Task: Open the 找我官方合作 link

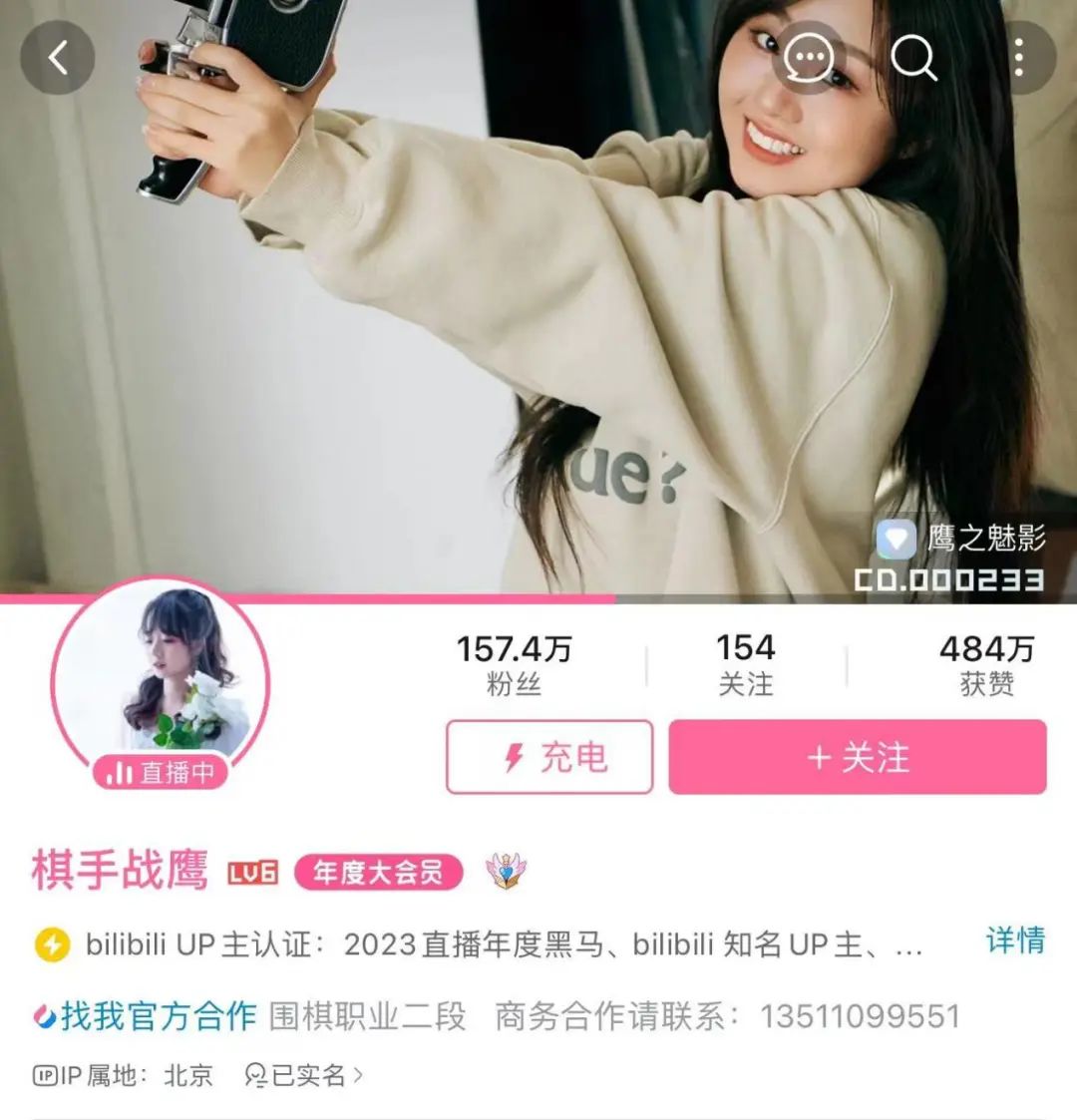Action: [146, 1016]
